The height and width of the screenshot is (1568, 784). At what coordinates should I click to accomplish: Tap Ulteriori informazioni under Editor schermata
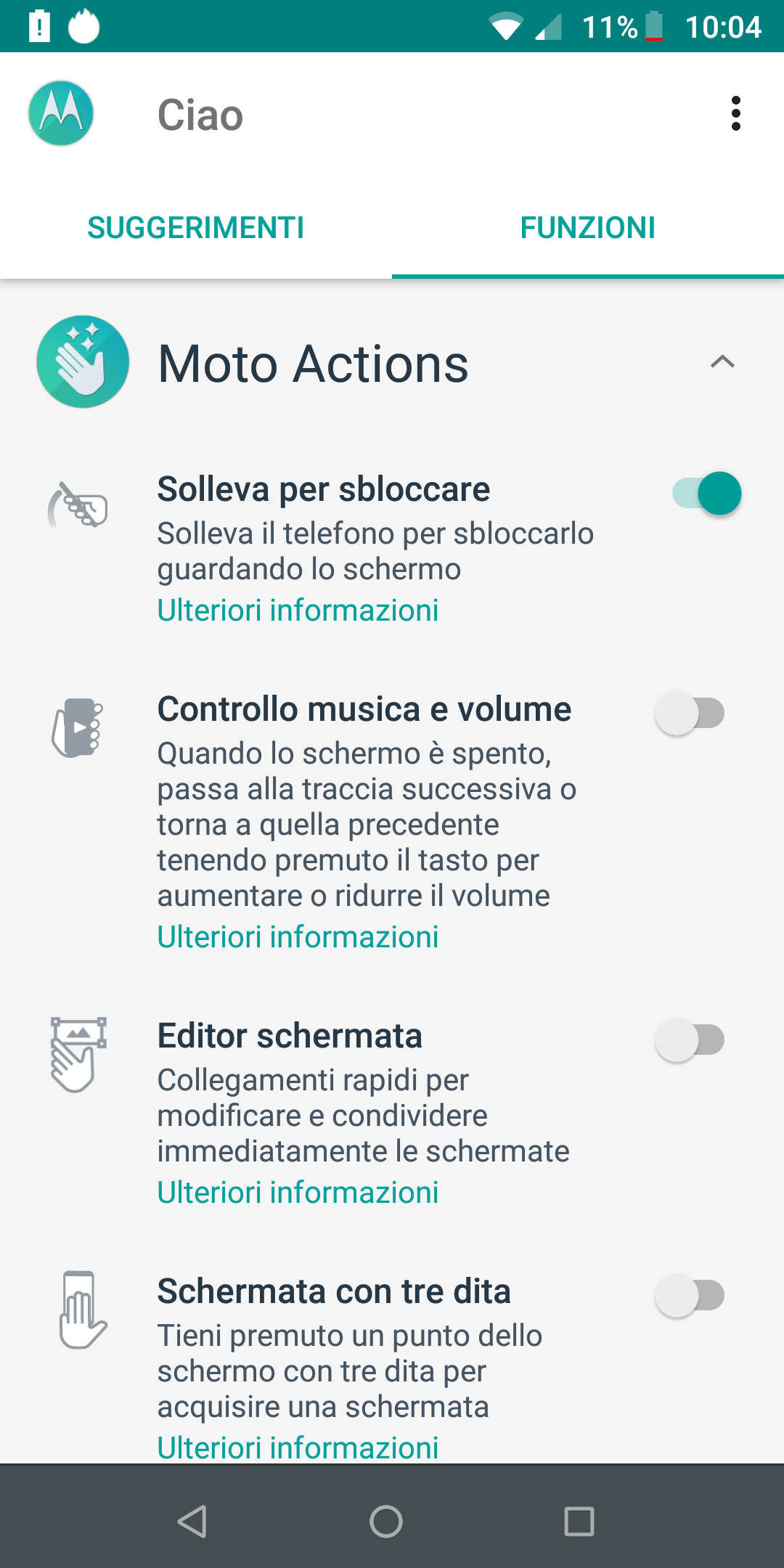298,1193
